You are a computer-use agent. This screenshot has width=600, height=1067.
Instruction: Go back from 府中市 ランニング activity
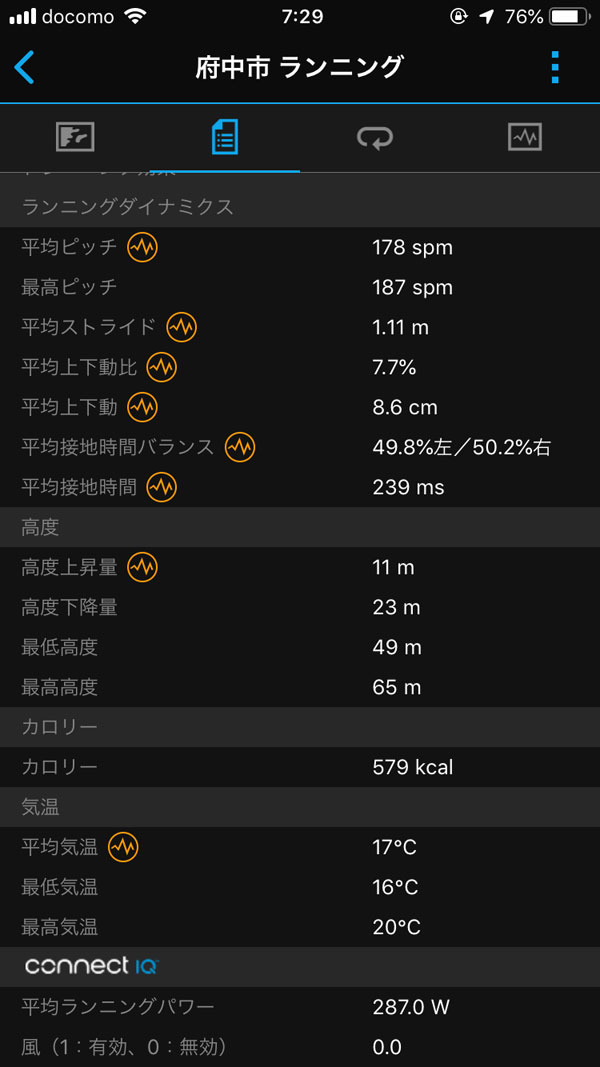point(25,67)
